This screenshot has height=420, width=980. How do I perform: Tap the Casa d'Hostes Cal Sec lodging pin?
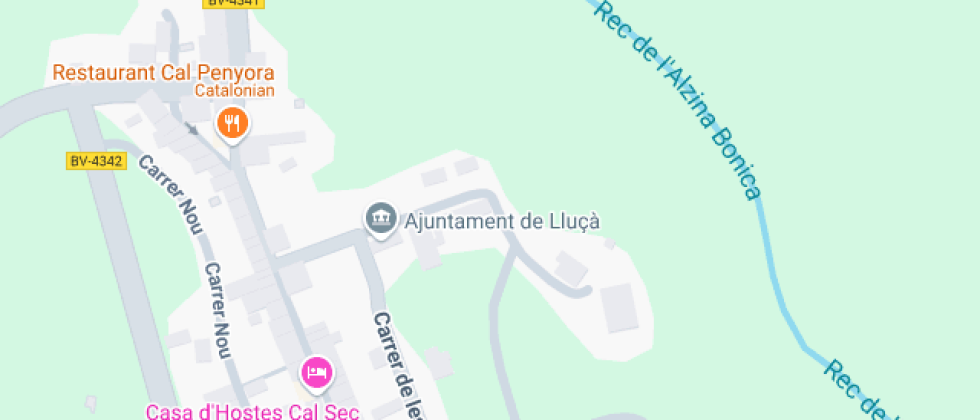(x=317, y=373)
